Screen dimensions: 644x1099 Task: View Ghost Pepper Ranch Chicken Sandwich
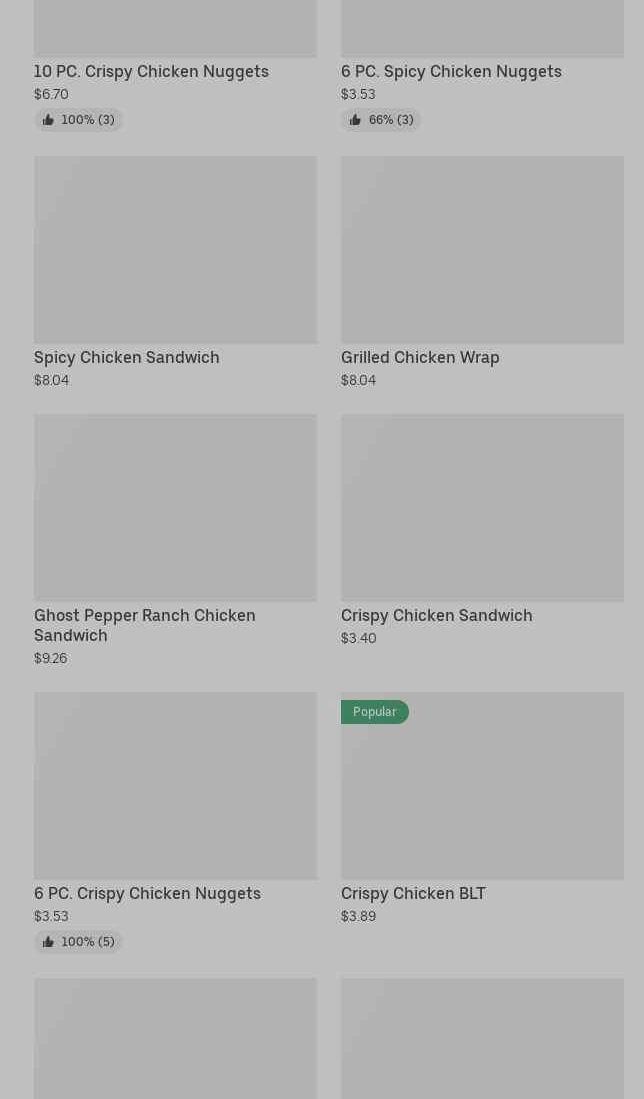(x=175, y=540)
